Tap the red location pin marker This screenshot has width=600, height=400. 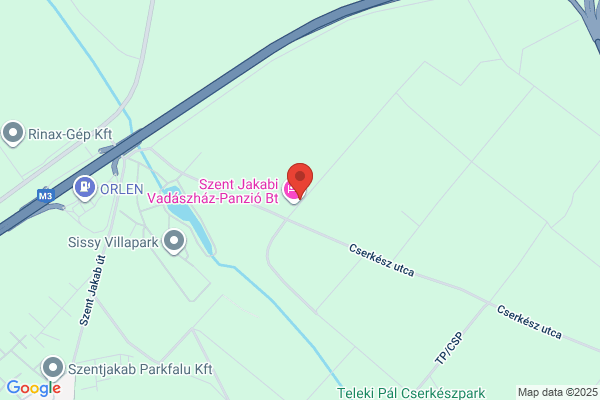pyautogui.click(x=300, y=180)
